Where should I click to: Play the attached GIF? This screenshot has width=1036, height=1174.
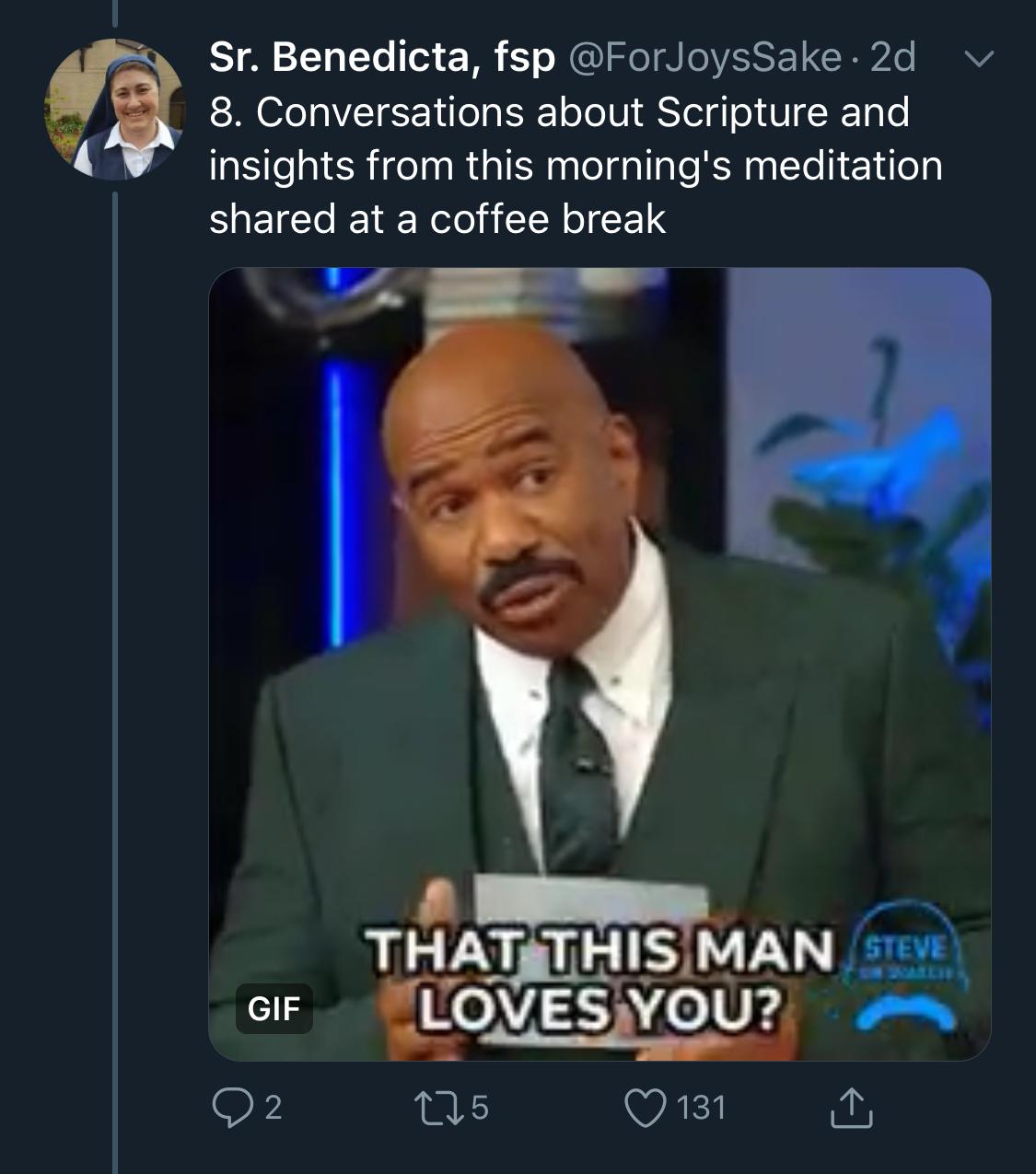599,663
